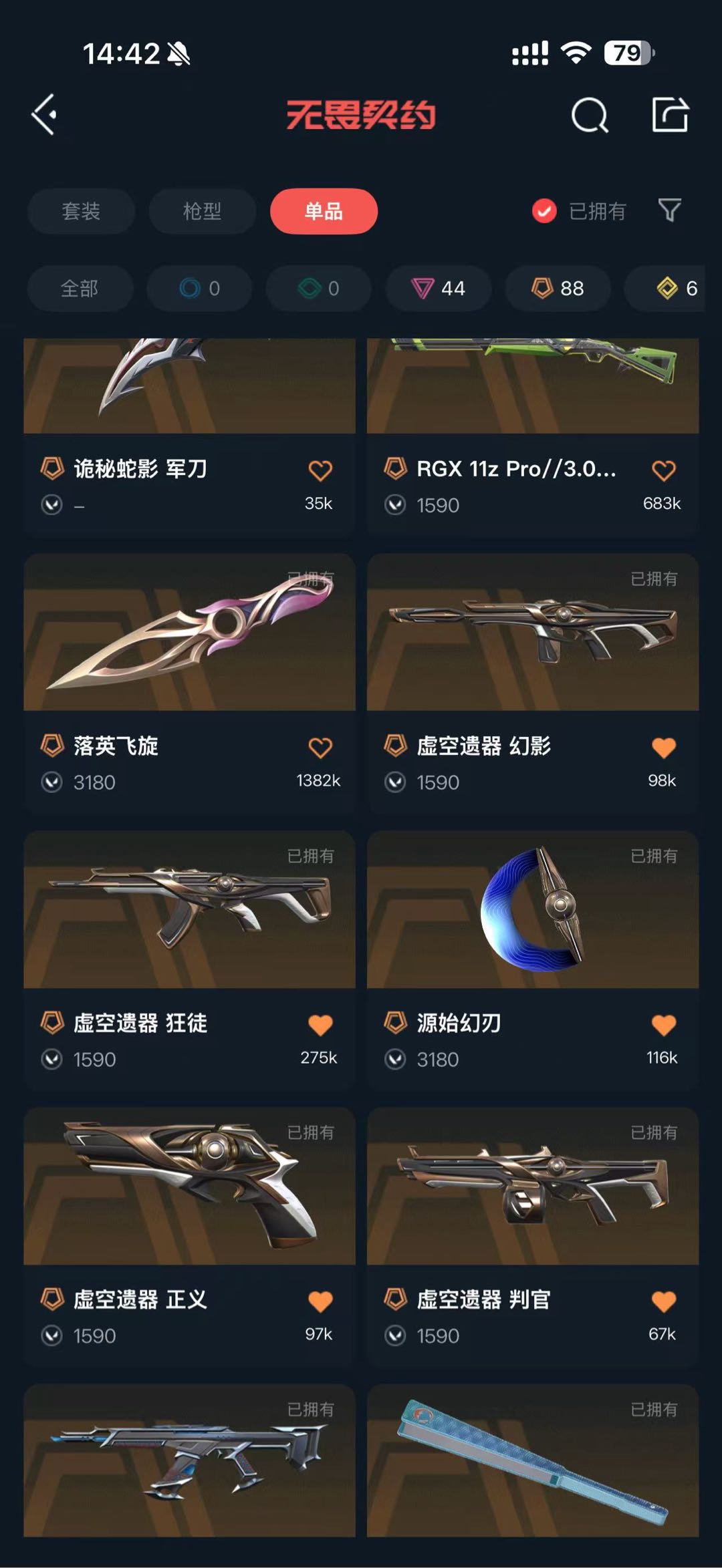Viewport: 722px width, 1568px height.
Task: Like the RGX 11z Pro skin
Action: coord(664,470)
